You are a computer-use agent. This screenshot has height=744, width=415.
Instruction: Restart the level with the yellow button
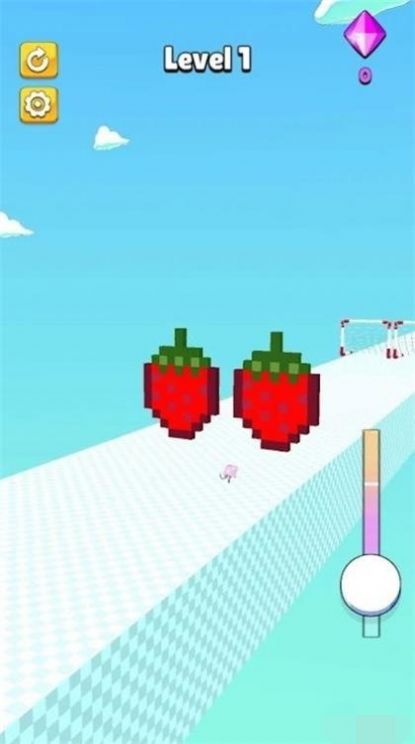[x=39, y=60]
